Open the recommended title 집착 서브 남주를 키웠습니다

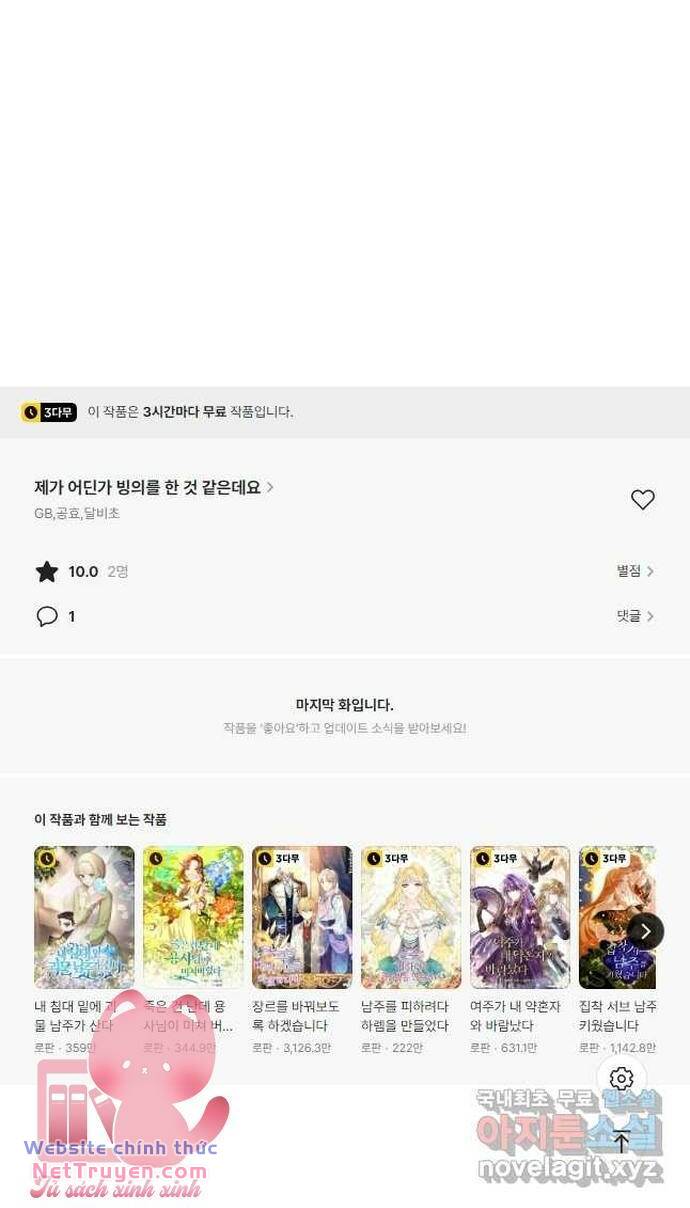coord(618,951)
